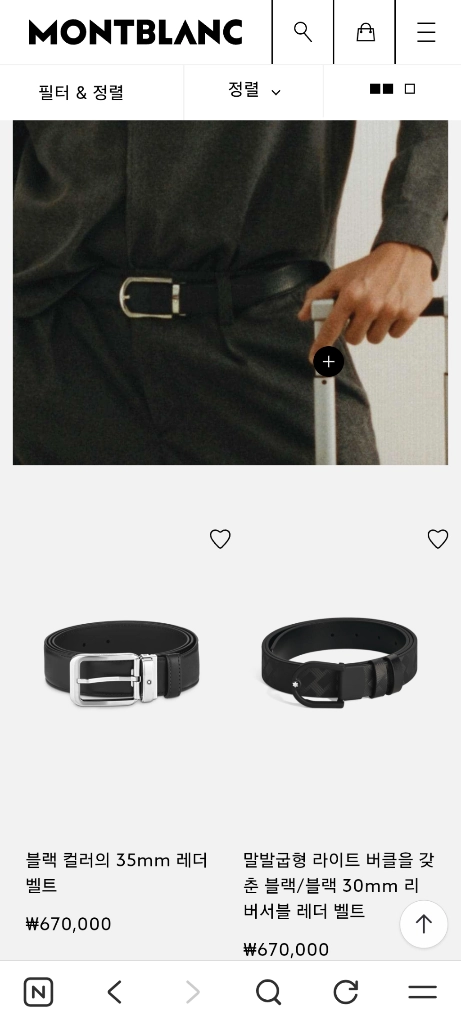Viewport: 461px width, 1024px height.
Task: Go to Naver home in browser
Action: click(39, 992)
